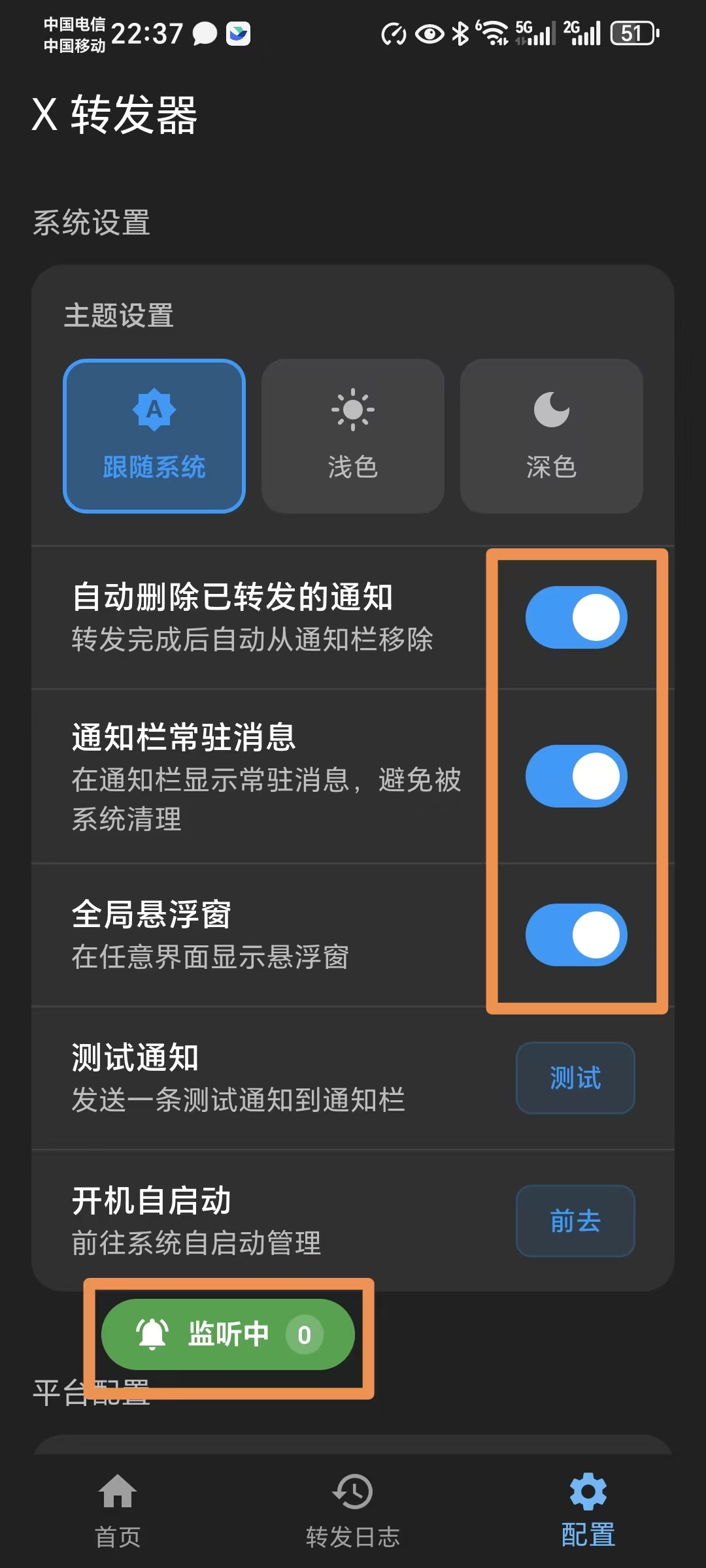Disable 通知栏常驻消息 toggle
The image size is (706, 1568).
(576, 776)
